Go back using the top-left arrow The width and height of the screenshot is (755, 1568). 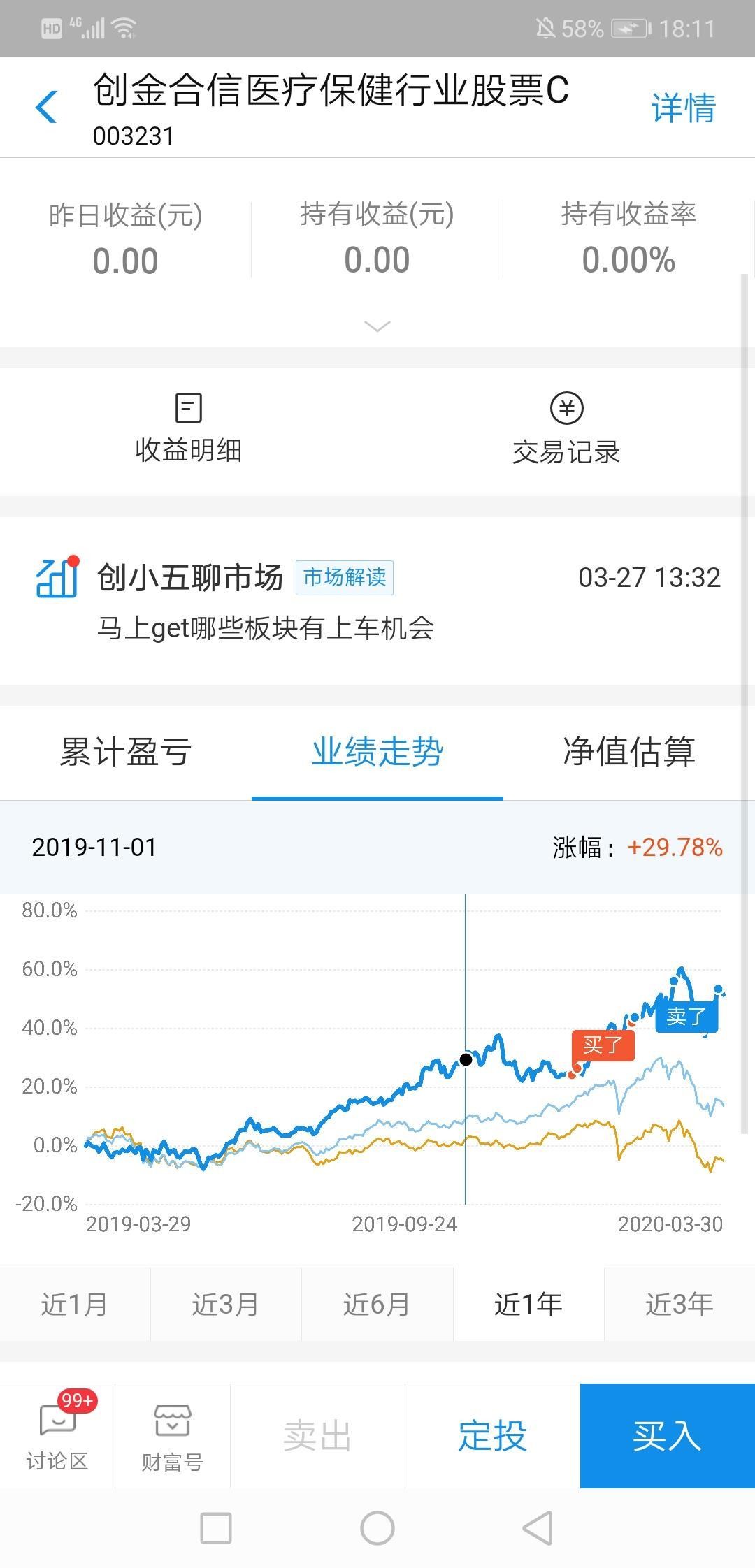click(46, 107)
